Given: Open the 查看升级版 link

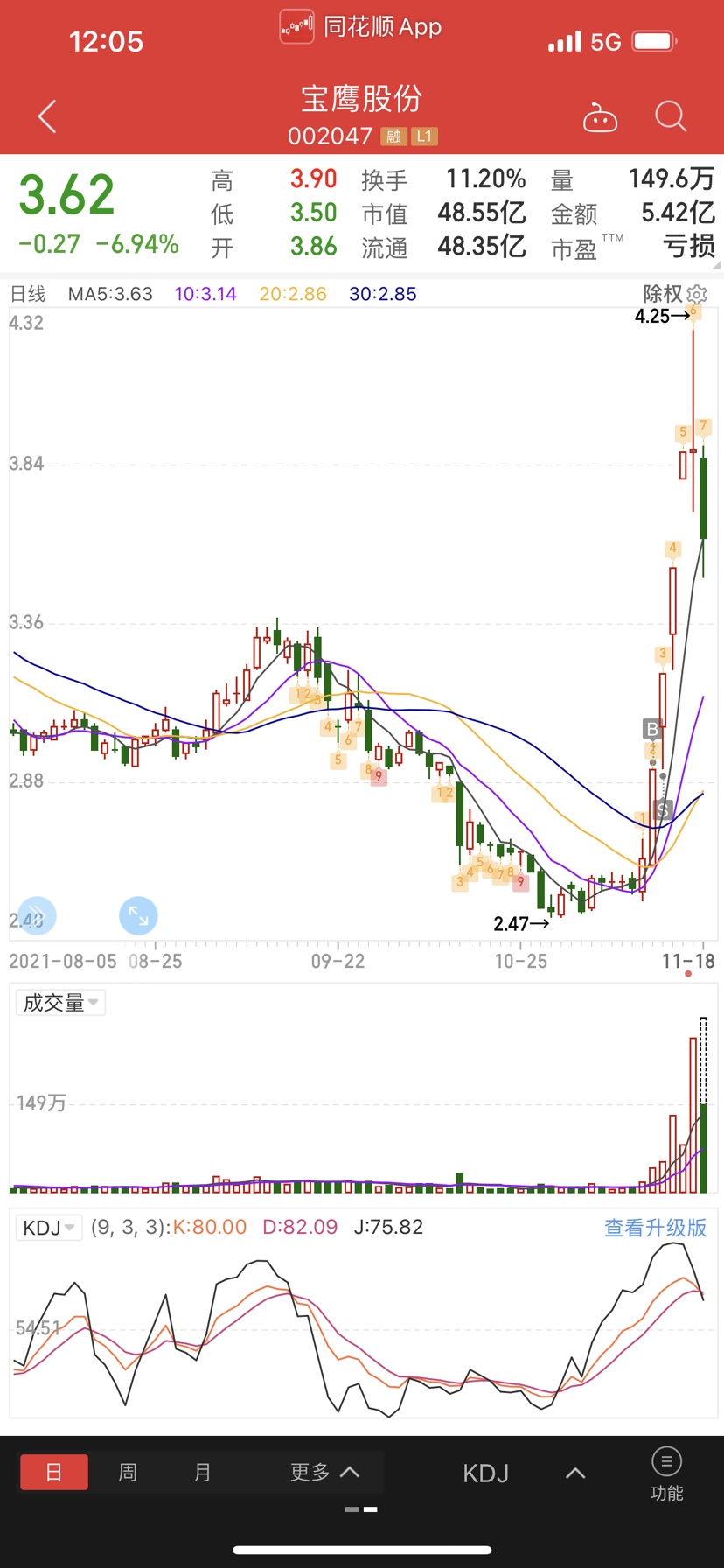Looking at the screenshot, I should point(655,1228).
